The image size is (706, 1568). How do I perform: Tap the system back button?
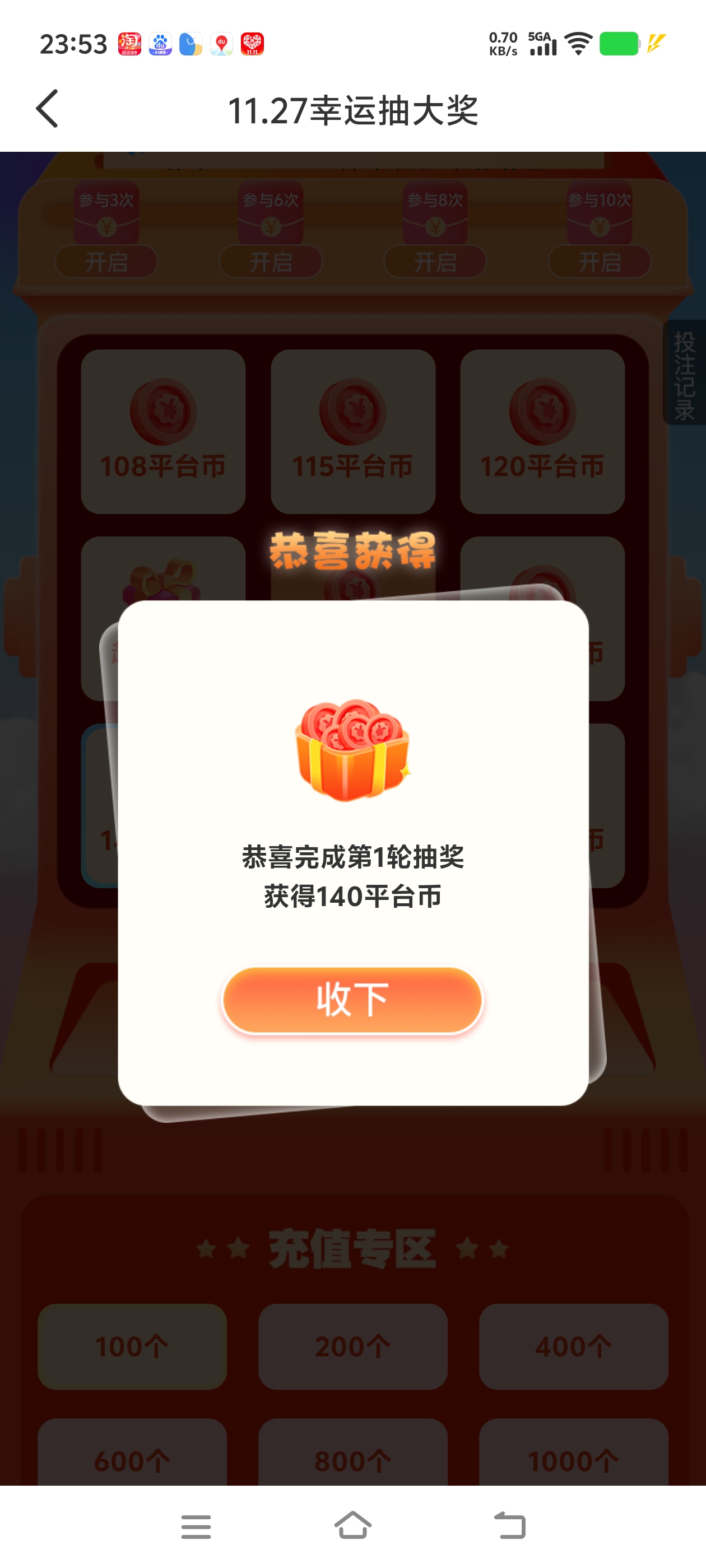(x=509, y=1525)
